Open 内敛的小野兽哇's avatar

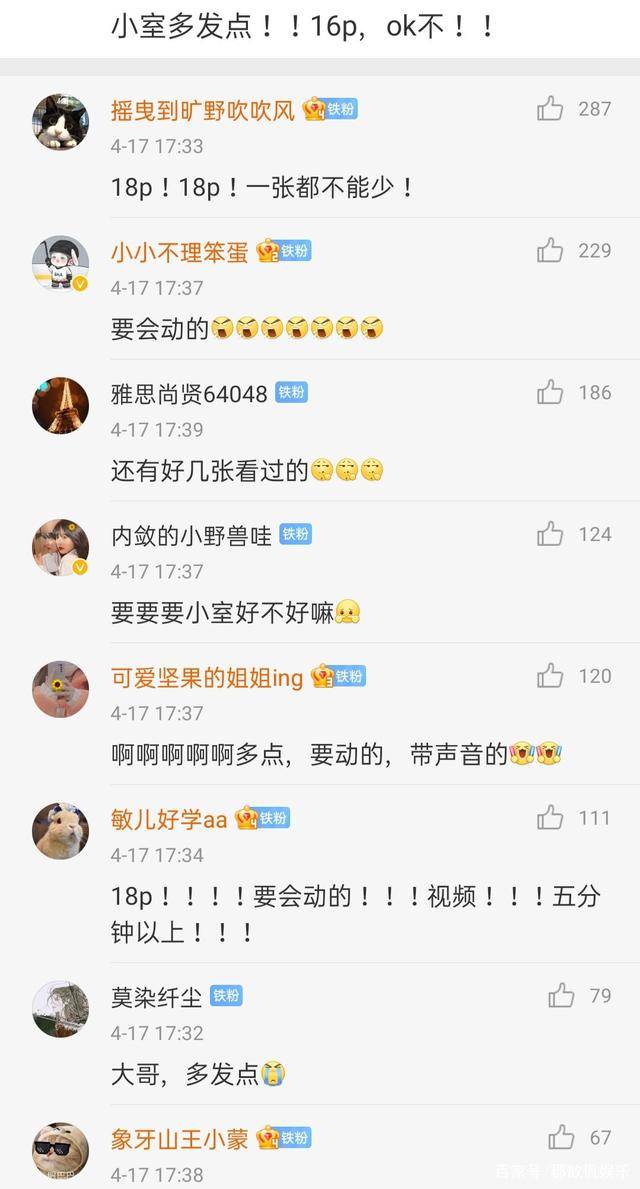60,547
